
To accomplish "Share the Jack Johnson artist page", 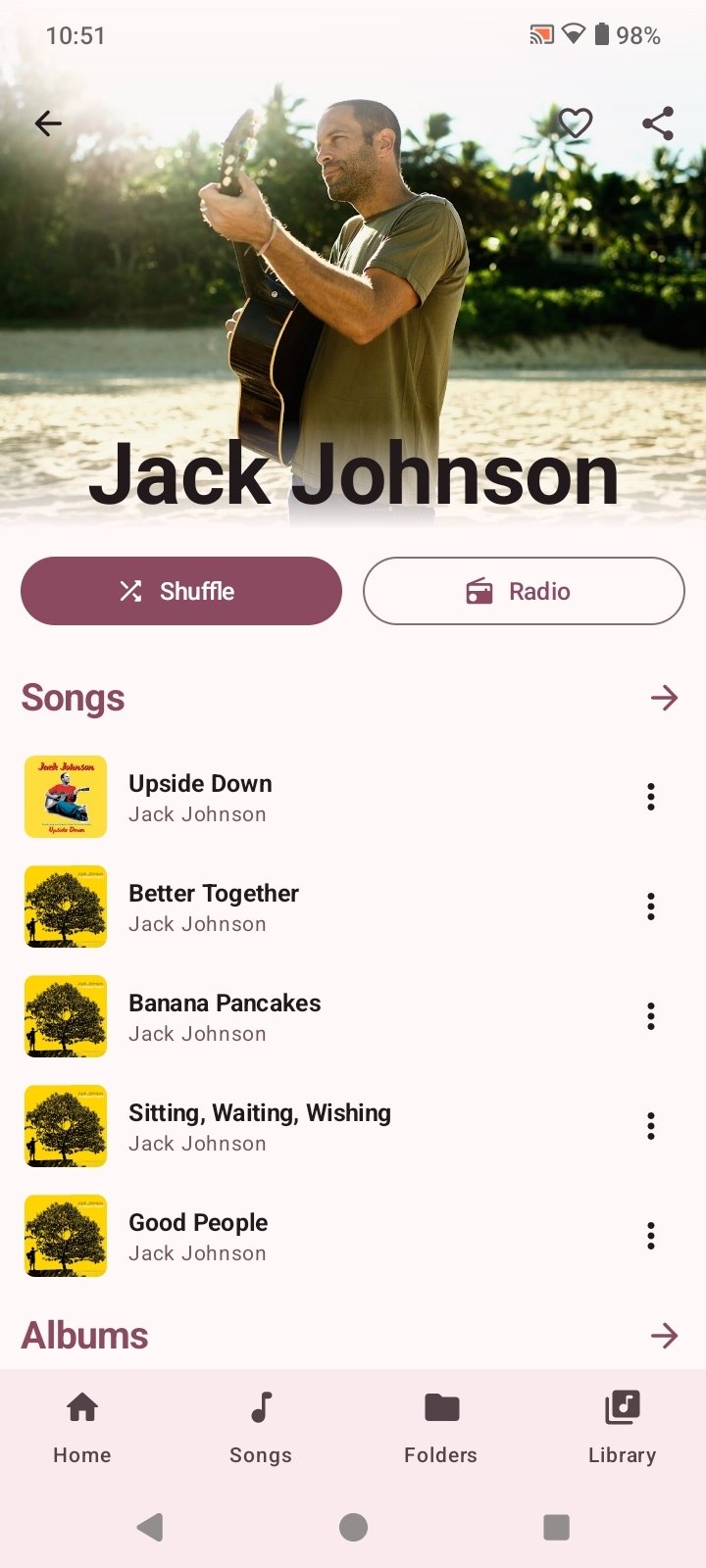I will click(x=657, y=123).
